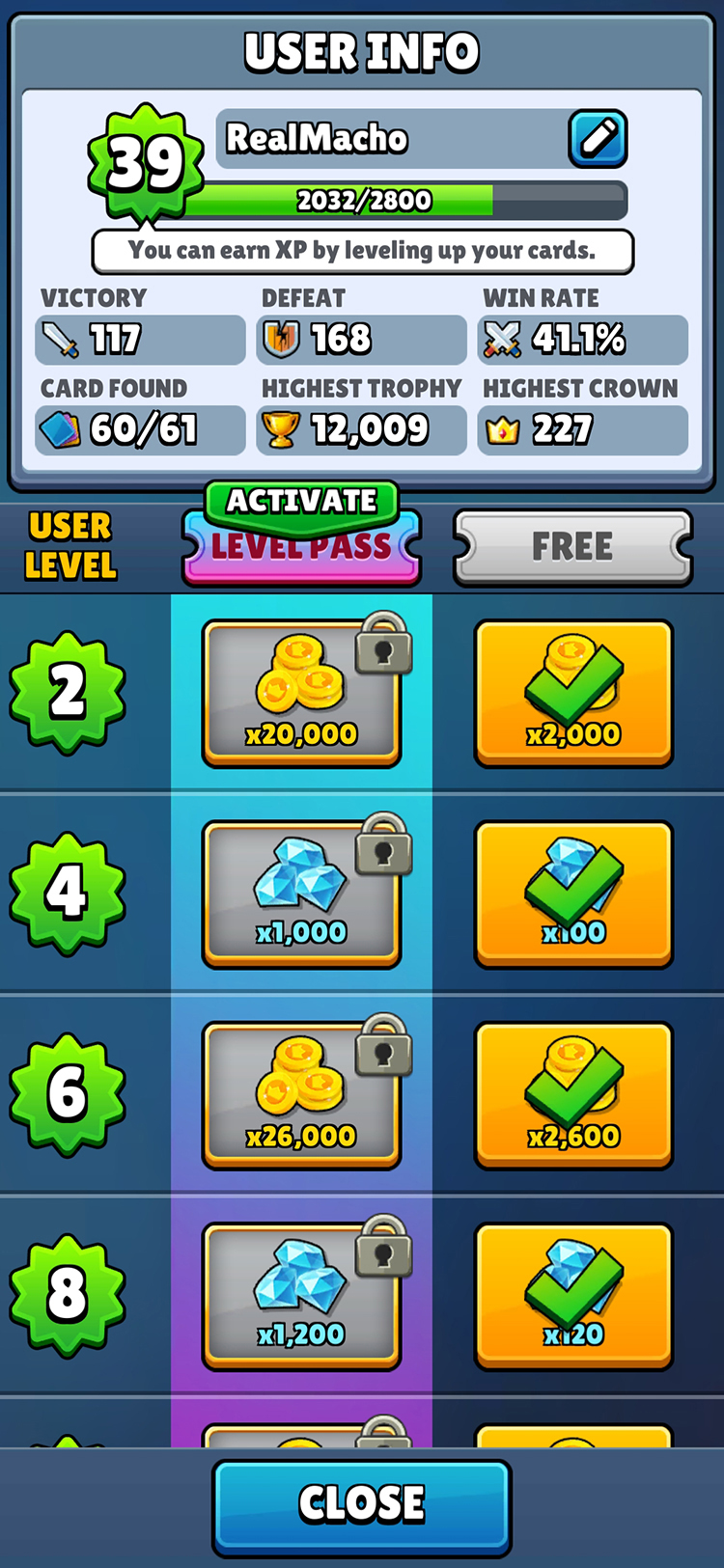This screenshot has width=724, height=1568.
Task: Tap the claimed x2,000 coins free reward
Action: click(573, 695)
